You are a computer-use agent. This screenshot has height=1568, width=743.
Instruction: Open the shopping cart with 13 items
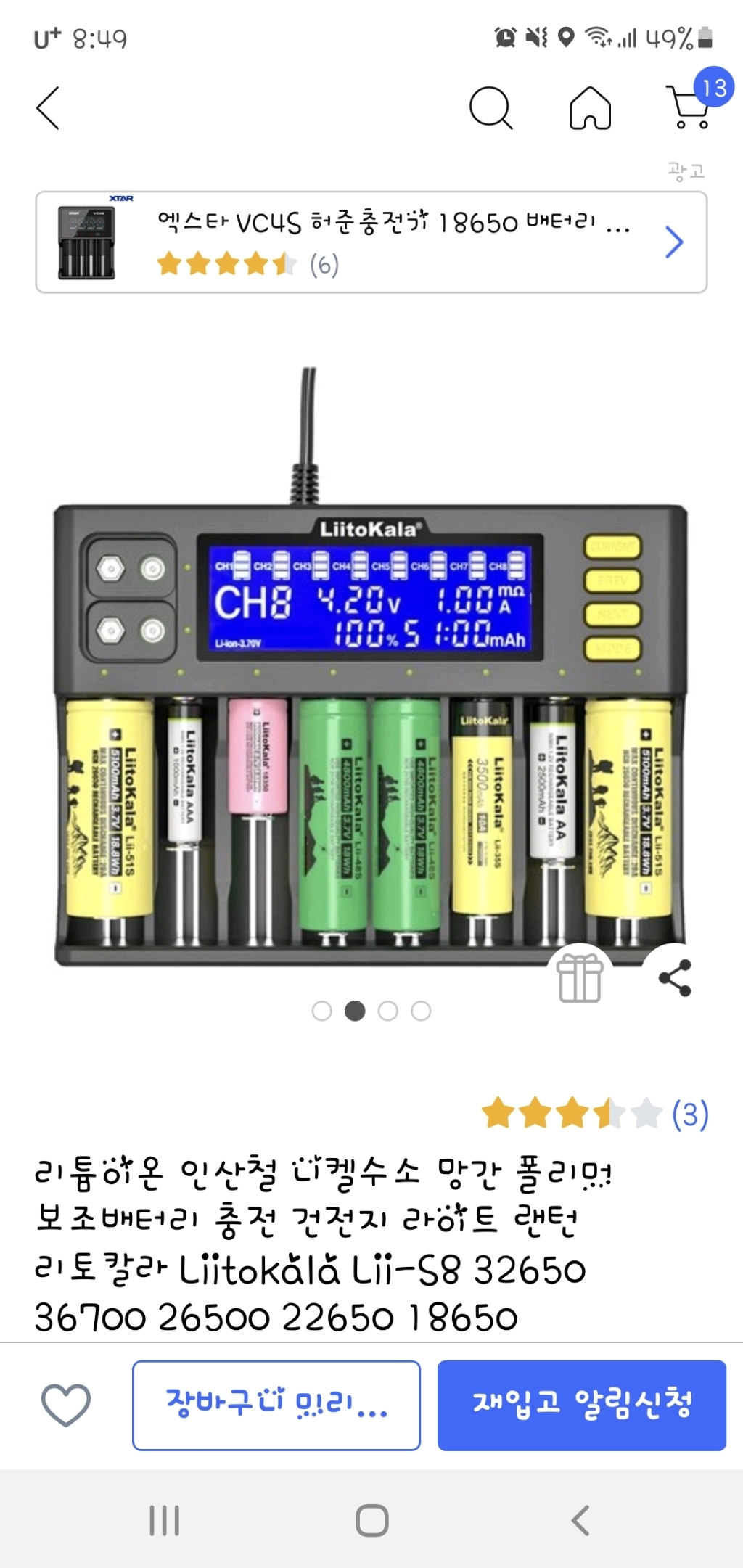pos(689,107)
